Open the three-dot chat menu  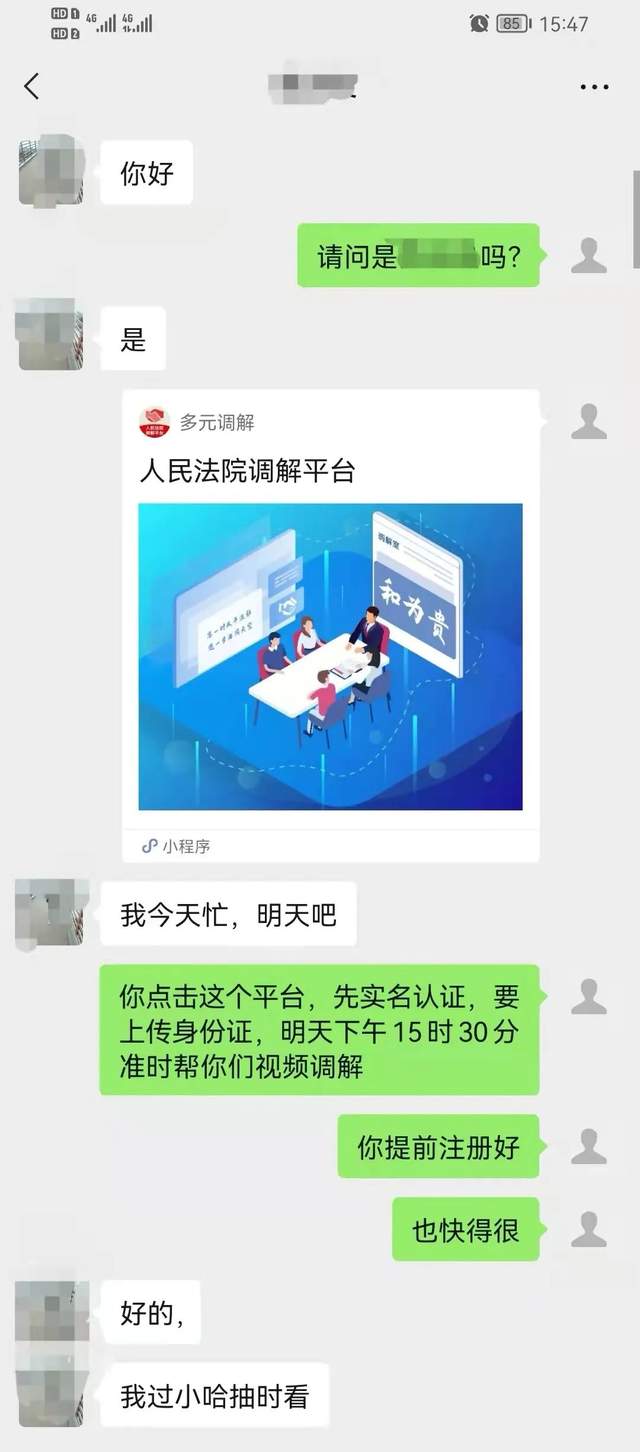pyautogui.click(x=594, y=87)
